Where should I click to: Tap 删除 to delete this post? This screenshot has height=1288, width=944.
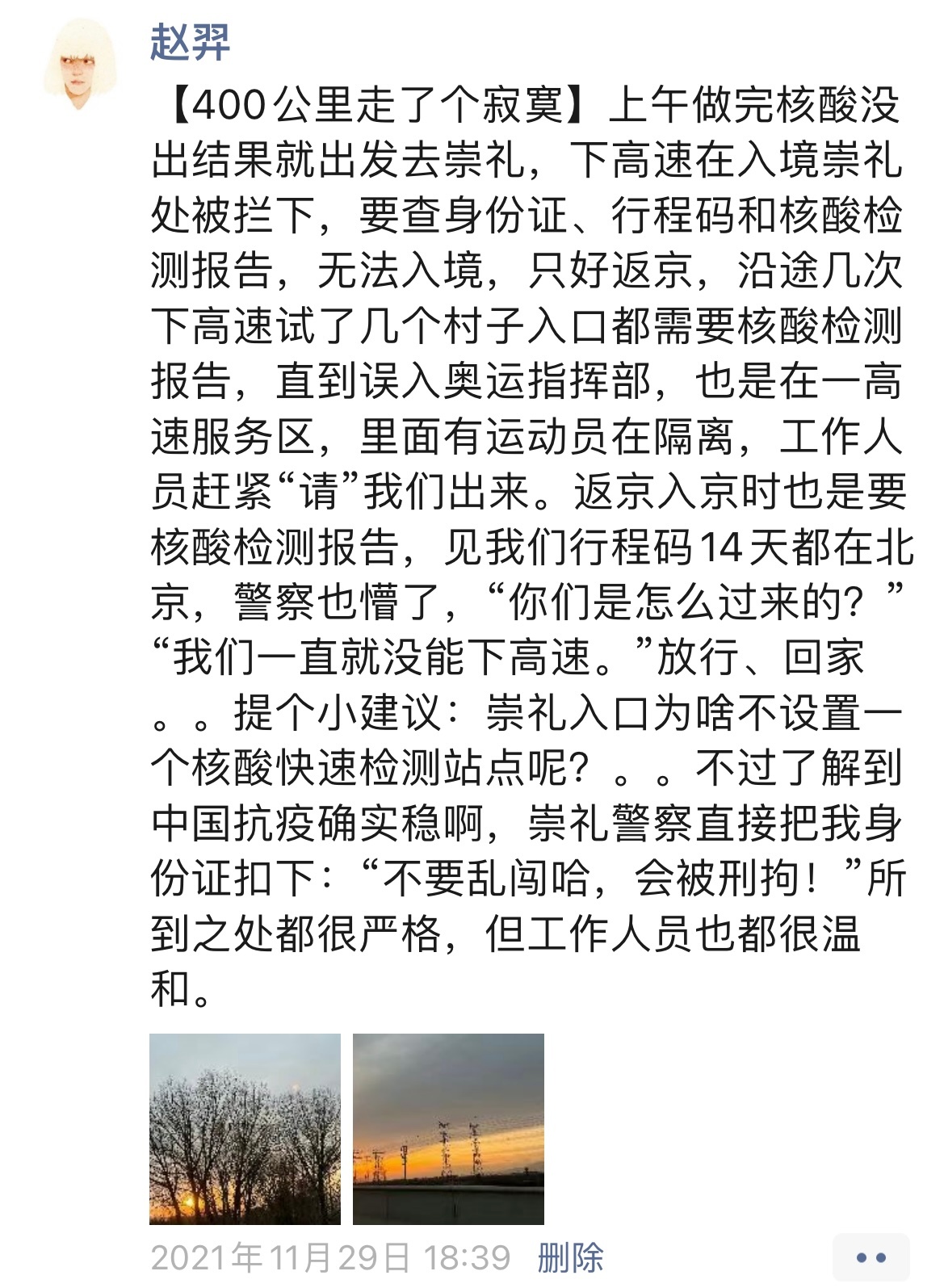pos(570,1257)
